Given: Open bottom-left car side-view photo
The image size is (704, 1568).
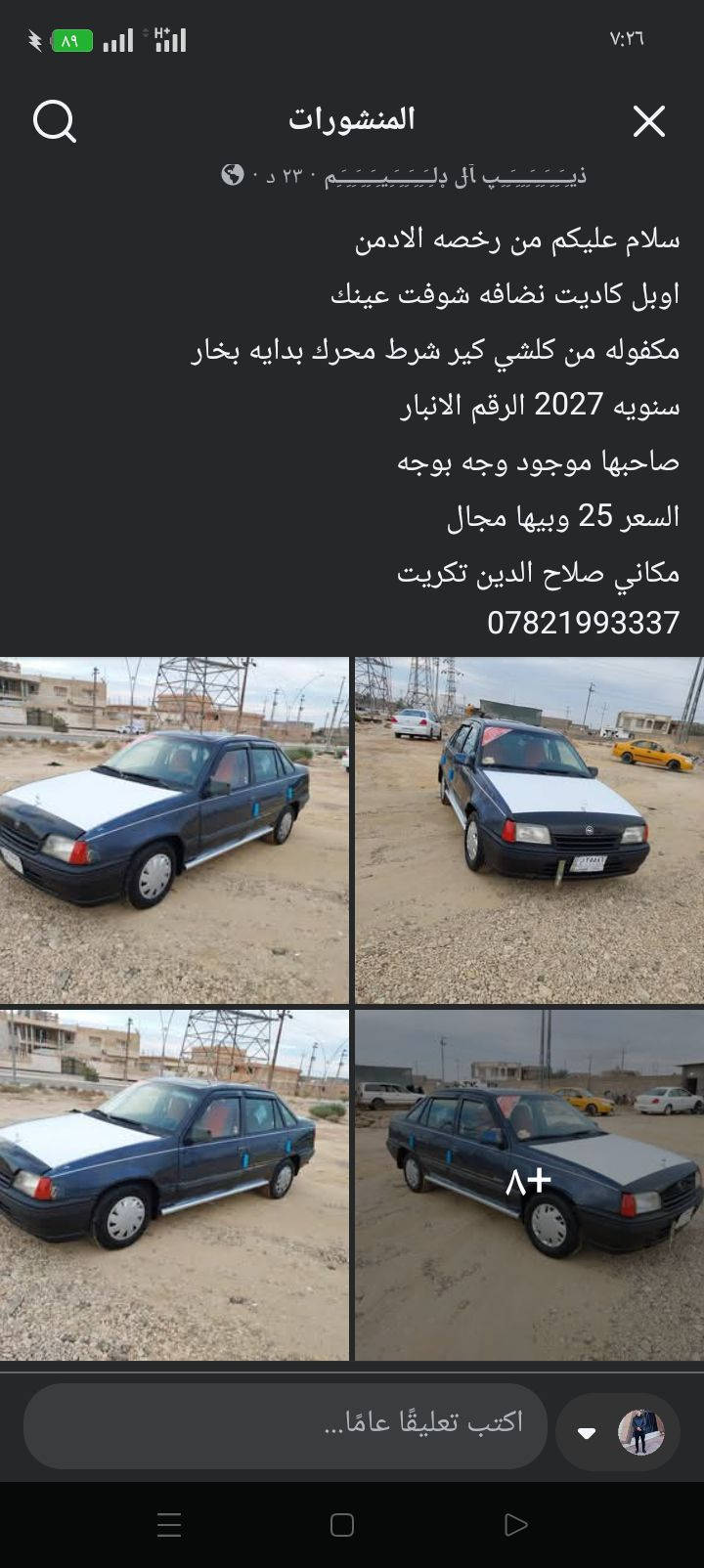Looking at the screenshot, I should coord(174,1184).
